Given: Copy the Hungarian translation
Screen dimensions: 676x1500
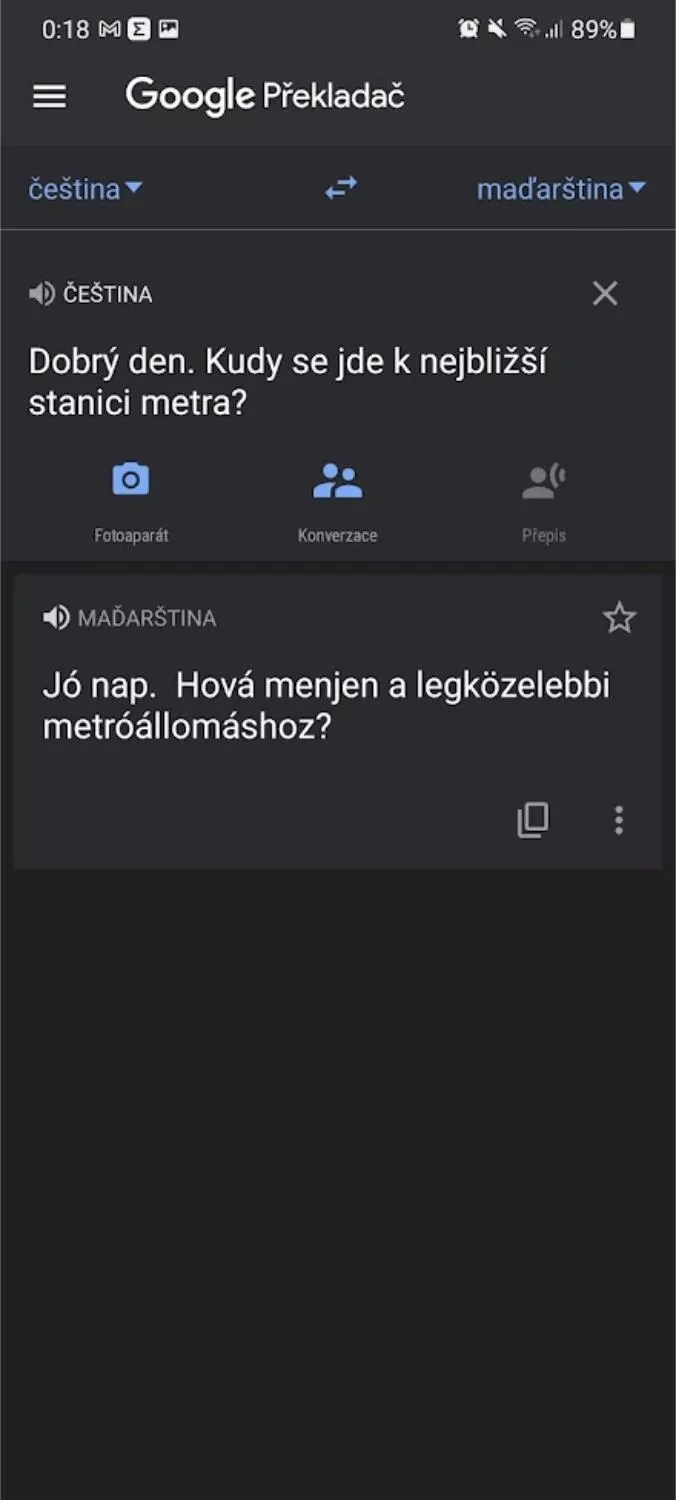Looking at the screenshot, I should click(533, 820).
